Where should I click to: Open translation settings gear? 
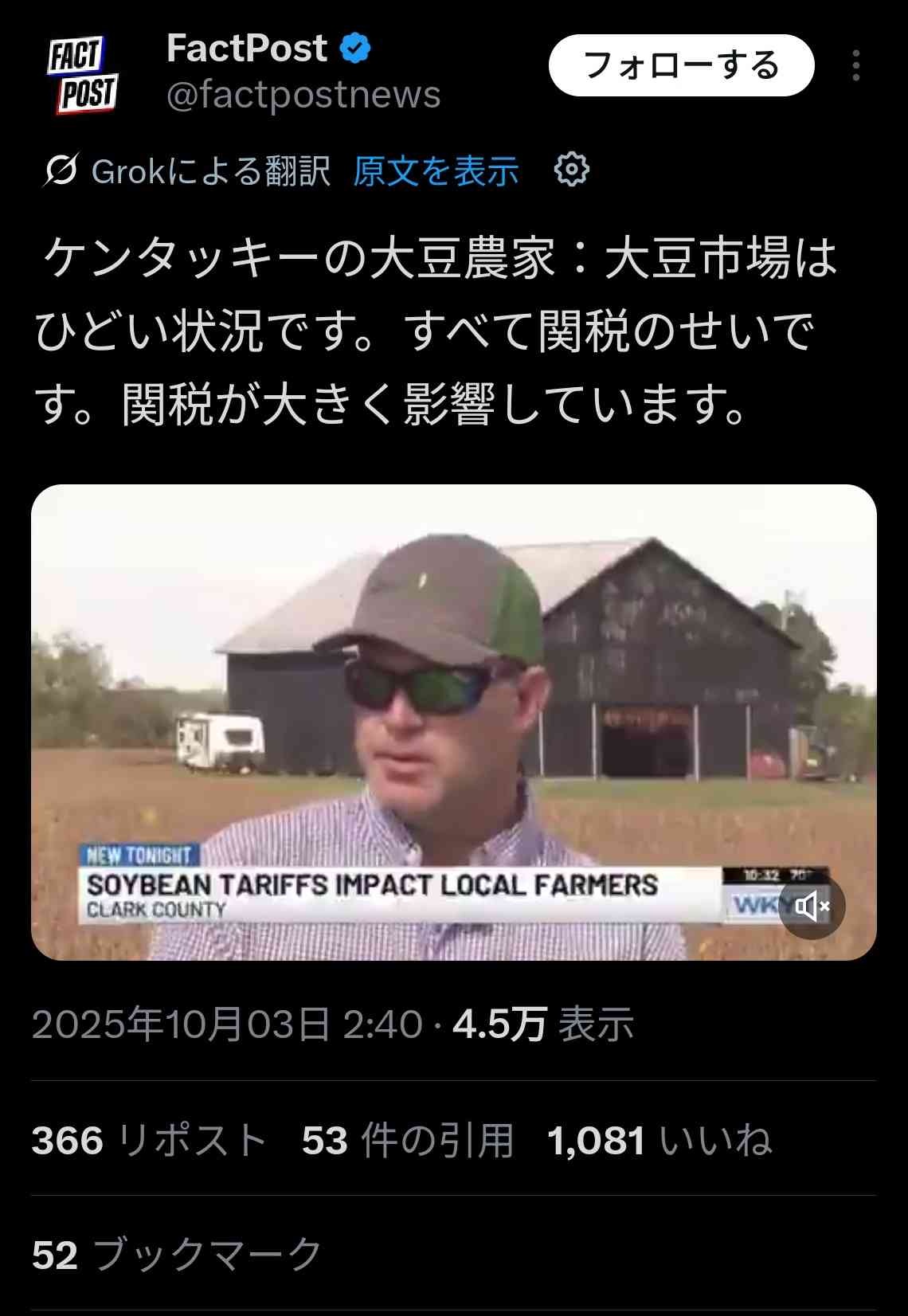coord(571,170)
